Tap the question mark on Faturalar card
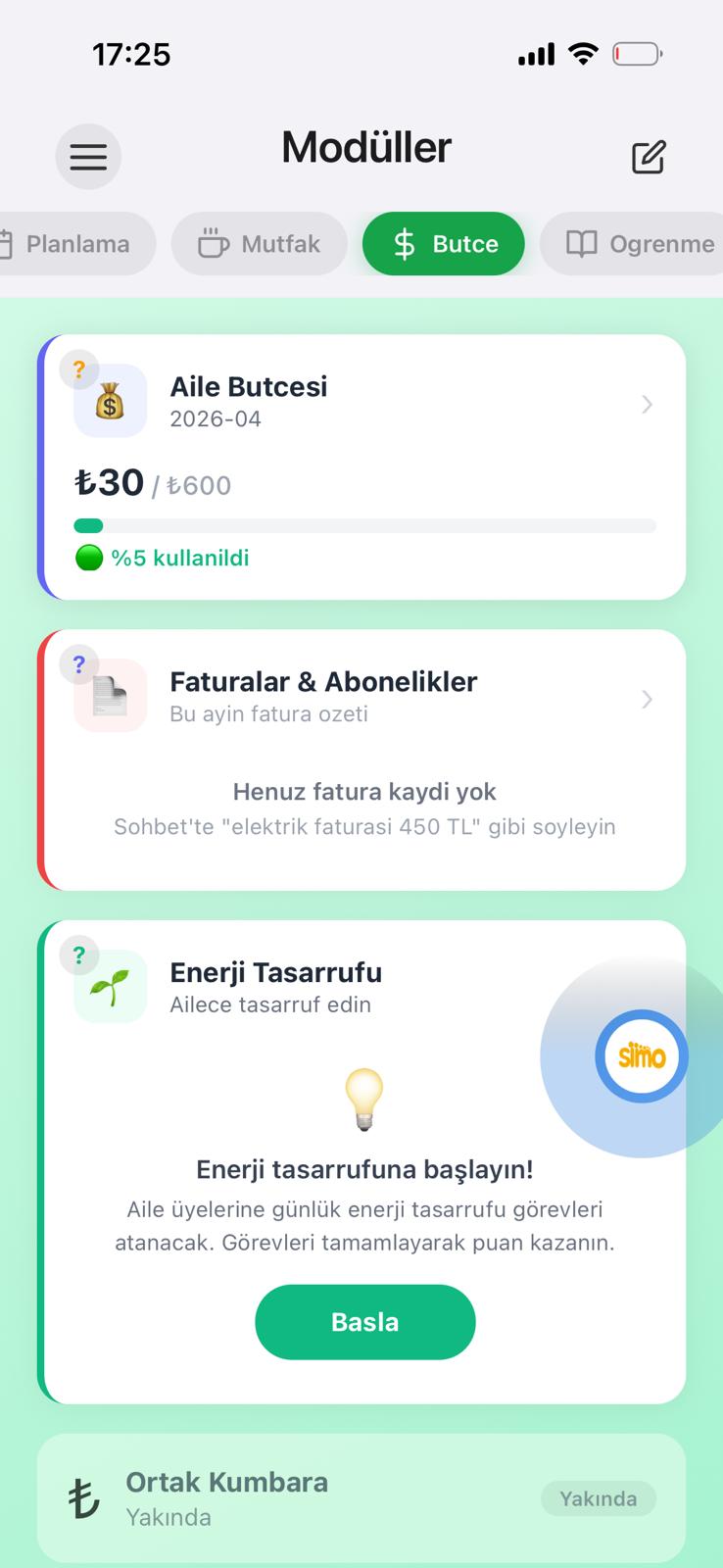This screenshot has height=1568, width=723. pos(78,664)
